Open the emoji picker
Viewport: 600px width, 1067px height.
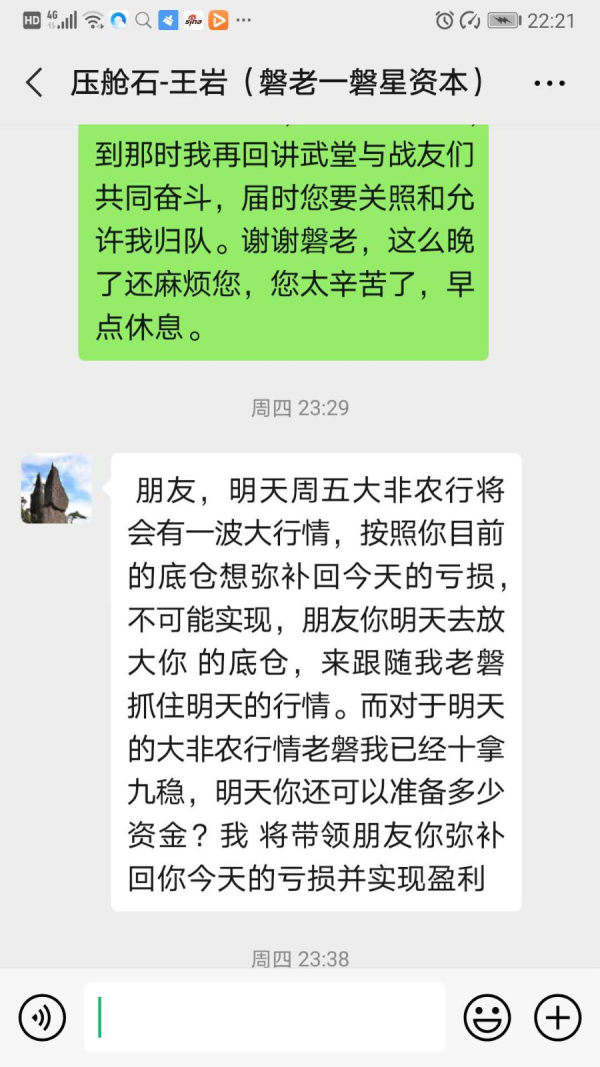(x=487, y=1017)
